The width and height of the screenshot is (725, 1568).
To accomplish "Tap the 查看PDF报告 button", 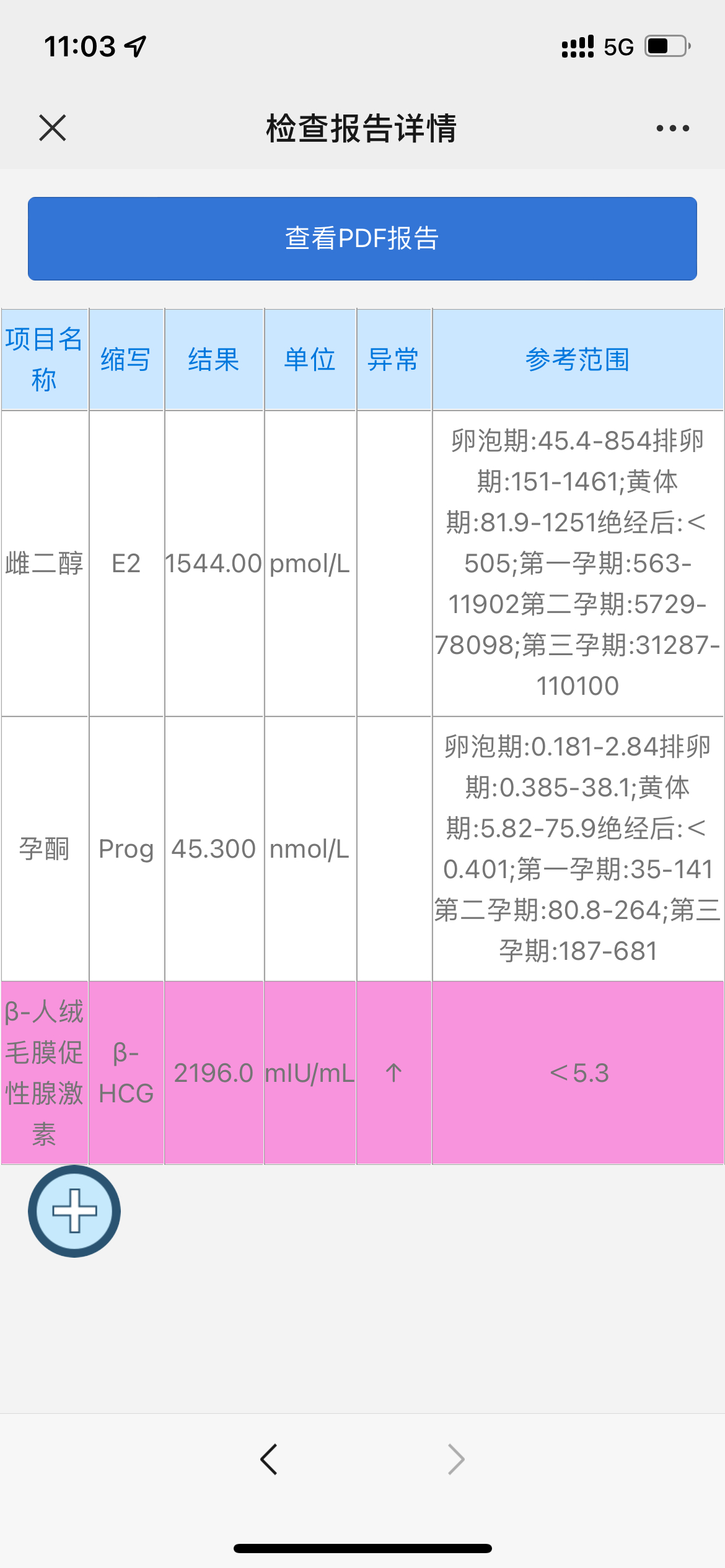I will click(x=362, y=238).
